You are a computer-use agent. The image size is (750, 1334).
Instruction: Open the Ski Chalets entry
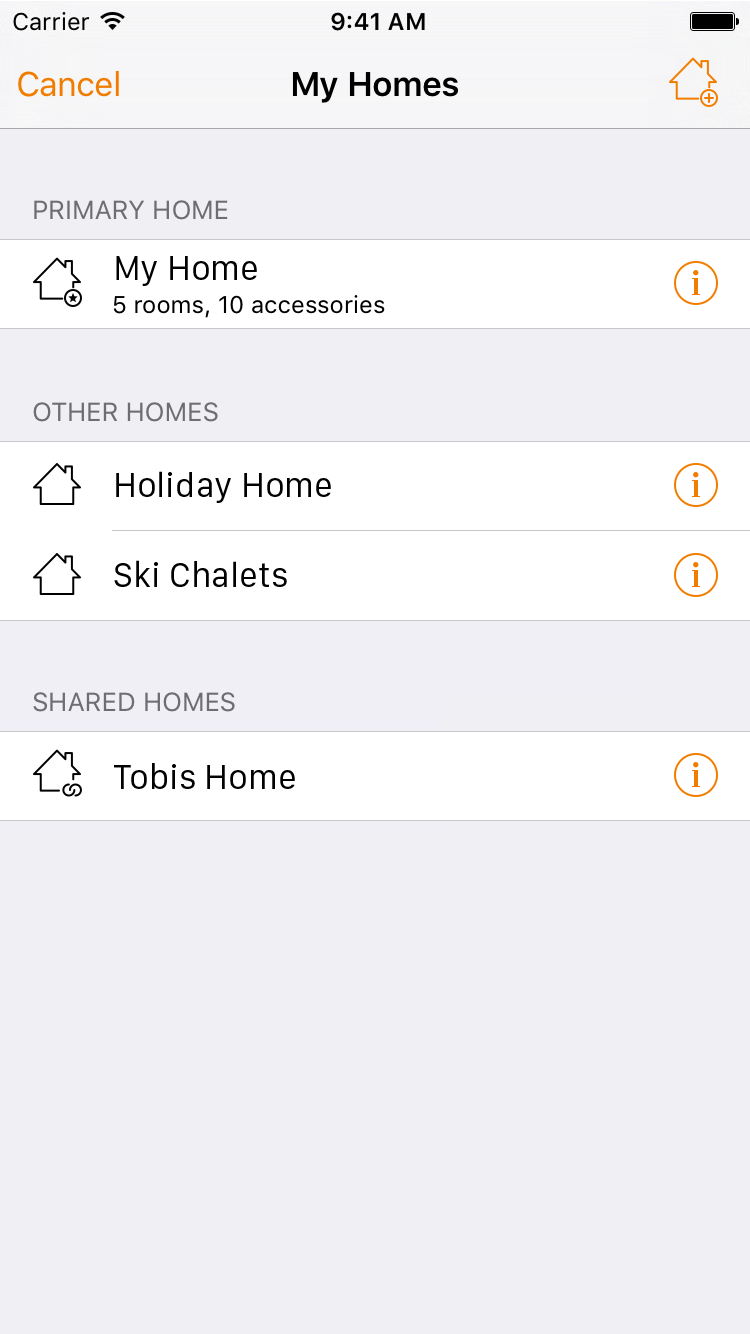[300, 575]
